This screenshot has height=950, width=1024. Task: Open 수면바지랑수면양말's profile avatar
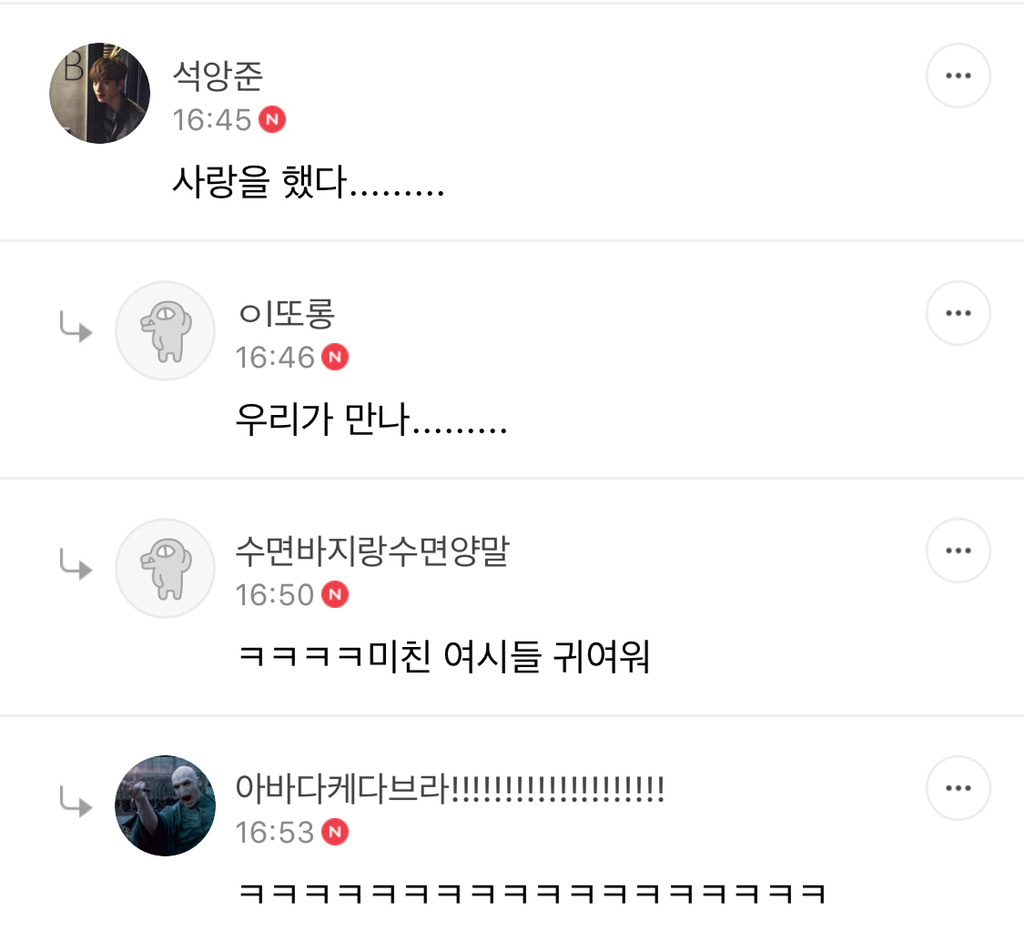coord(165,568)
